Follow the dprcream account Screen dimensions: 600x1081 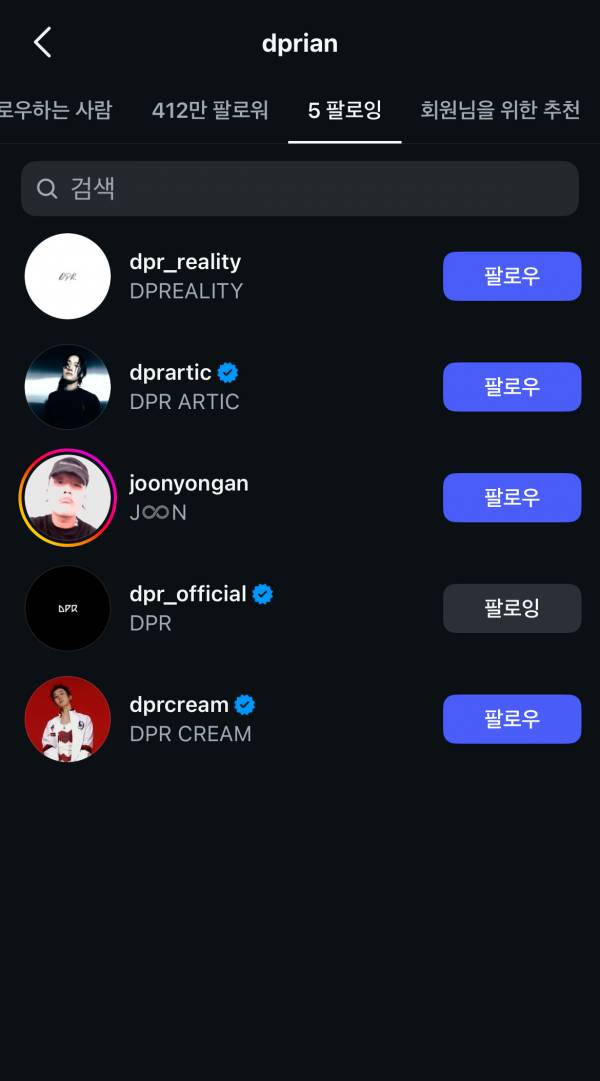click(511, 718)
